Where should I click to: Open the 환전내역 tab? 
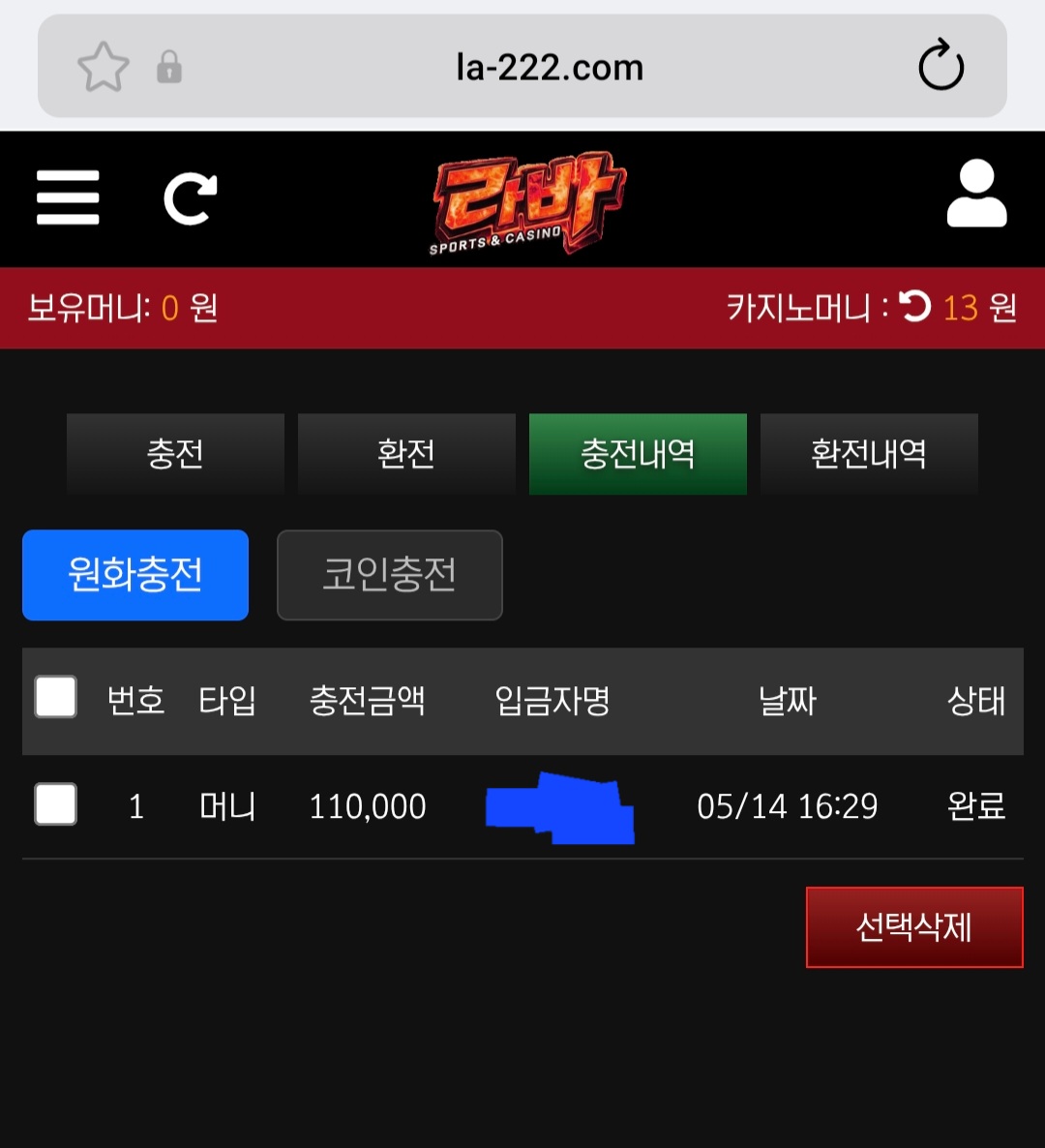[x=869, y=454]
